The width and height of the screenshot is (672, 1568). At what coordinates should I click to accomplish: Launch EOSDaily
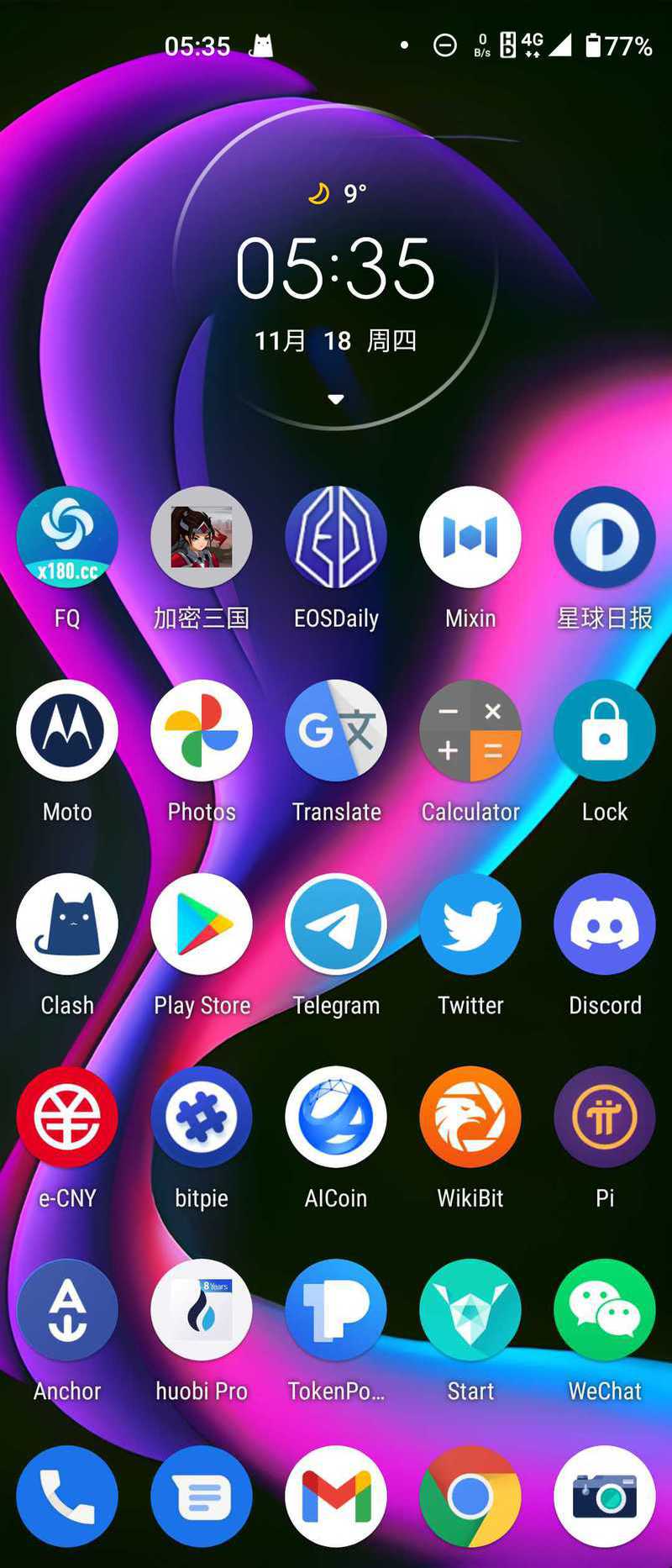(336, 537)
